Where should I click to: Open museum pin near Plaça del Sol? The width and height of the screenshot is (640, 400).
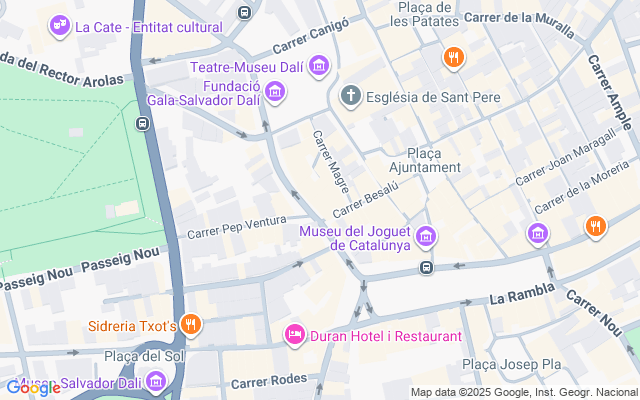(156, 380)
